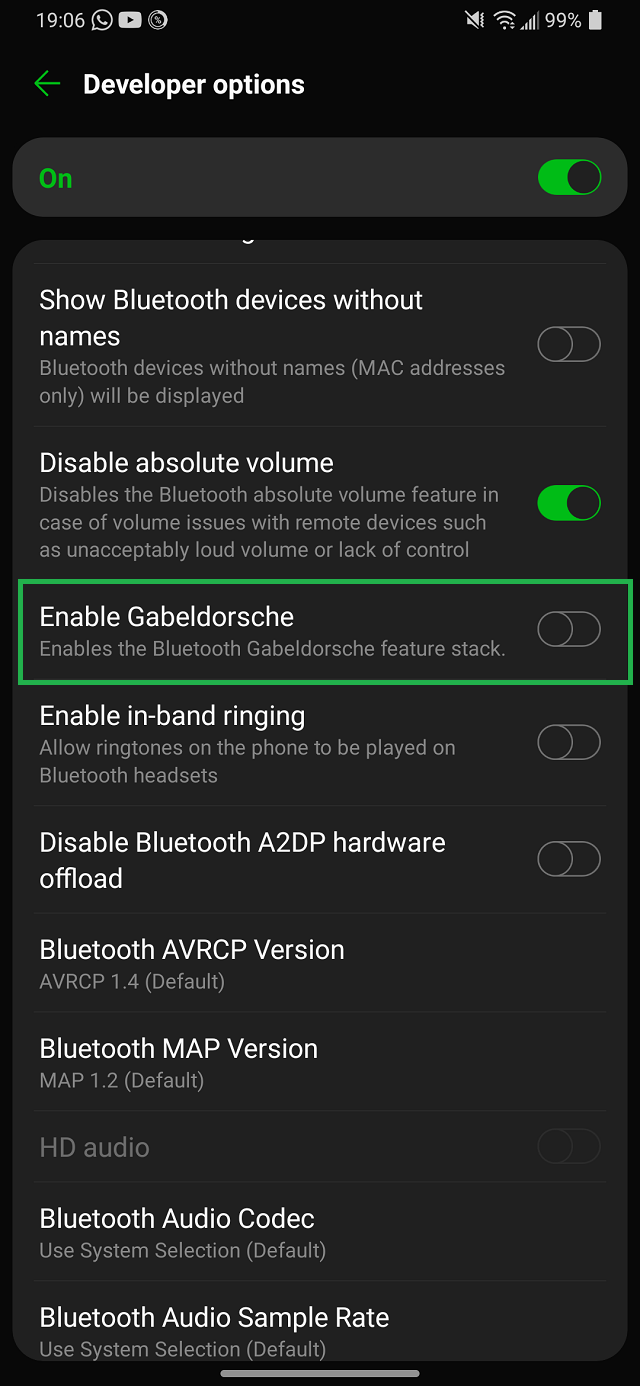Enable Show Bluetooth devices without names
Image resolution: width=640 pixels, height=1386 pixels.
pyautogui.click(x=568, y=345)
